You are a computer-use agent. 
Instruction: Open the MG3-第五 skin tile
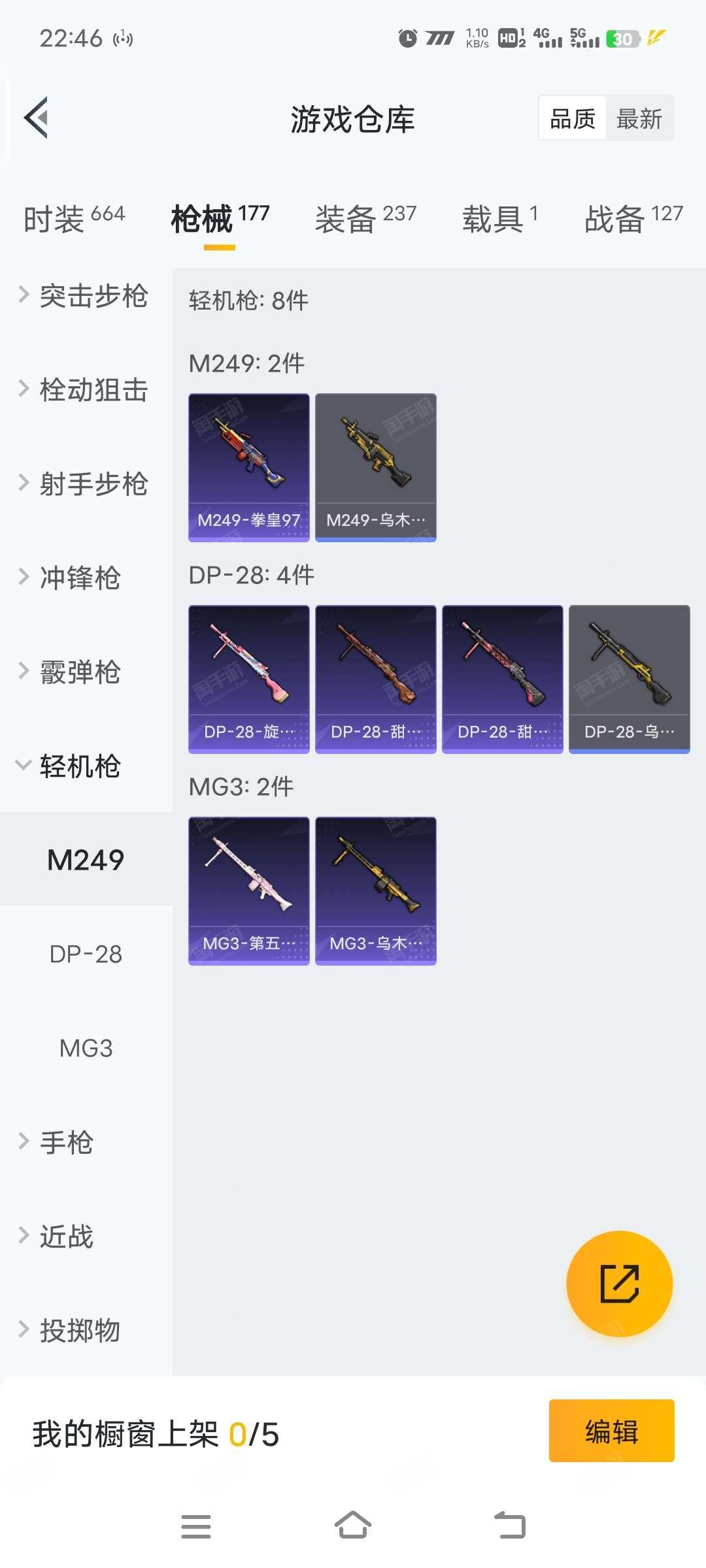click(x=248, y=890)
